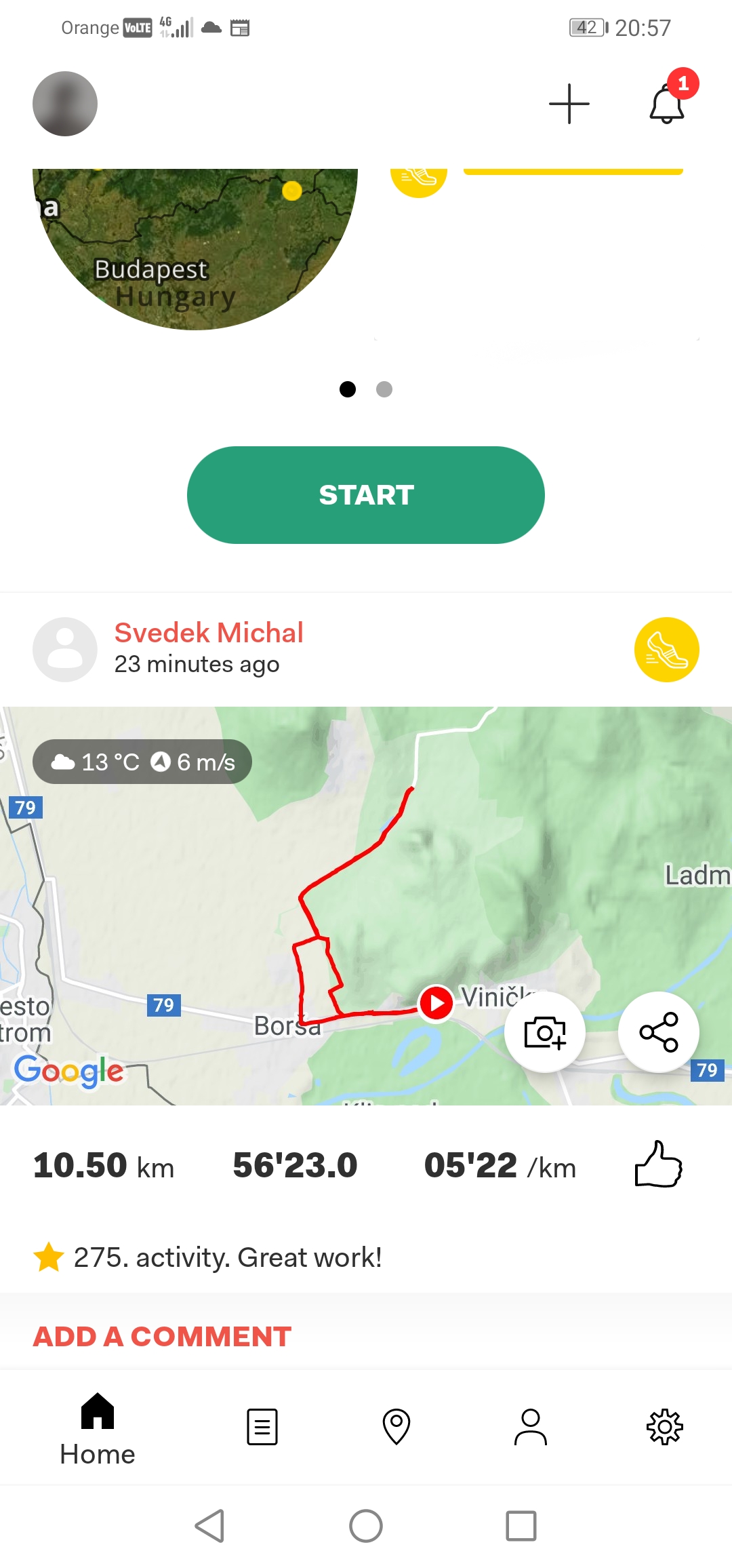
Task: Switch to the Home tab
Action: click(98, 1428)
